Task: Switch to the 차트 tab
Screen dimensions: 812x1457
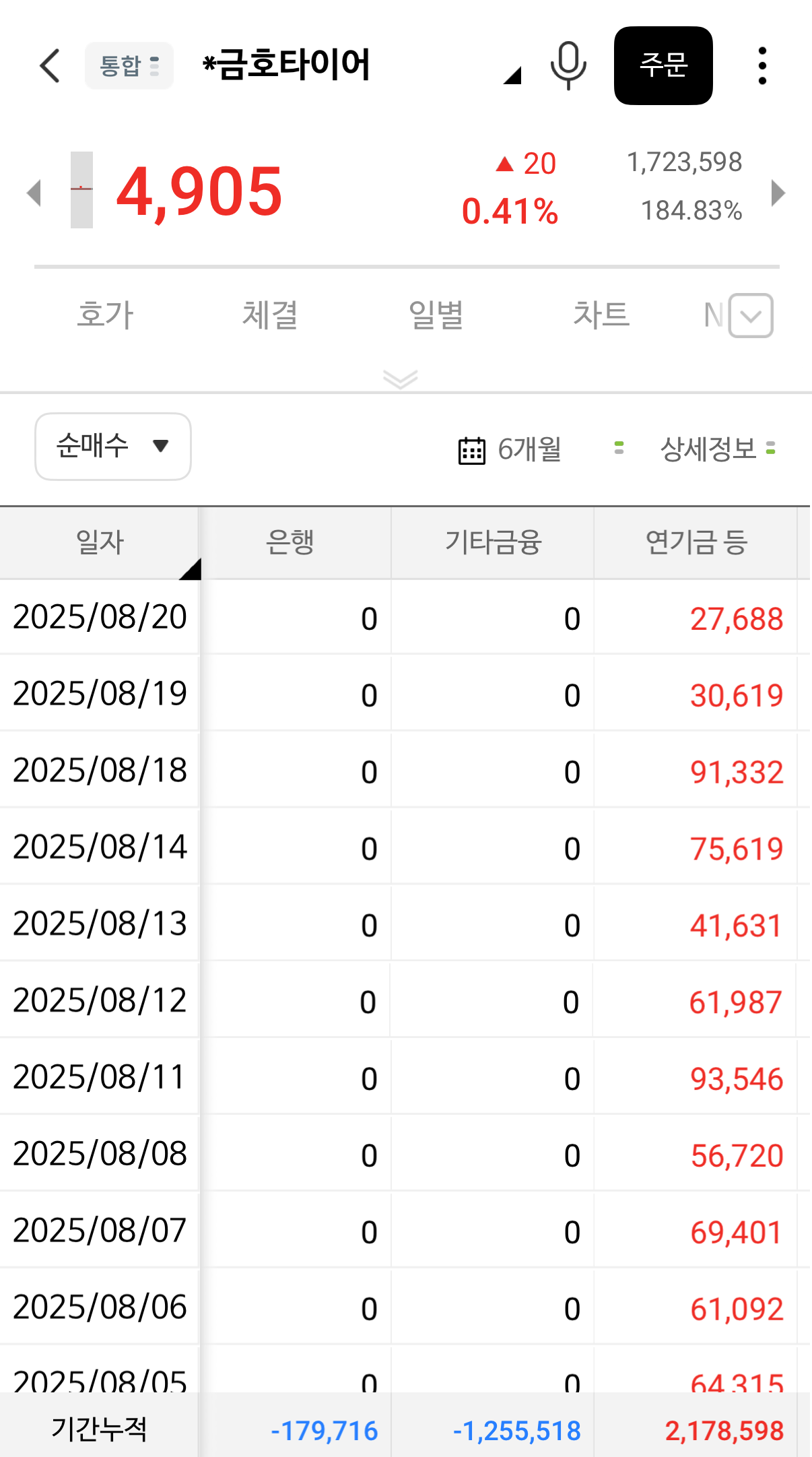Action: pyautogui.click(x=601, y=315)
